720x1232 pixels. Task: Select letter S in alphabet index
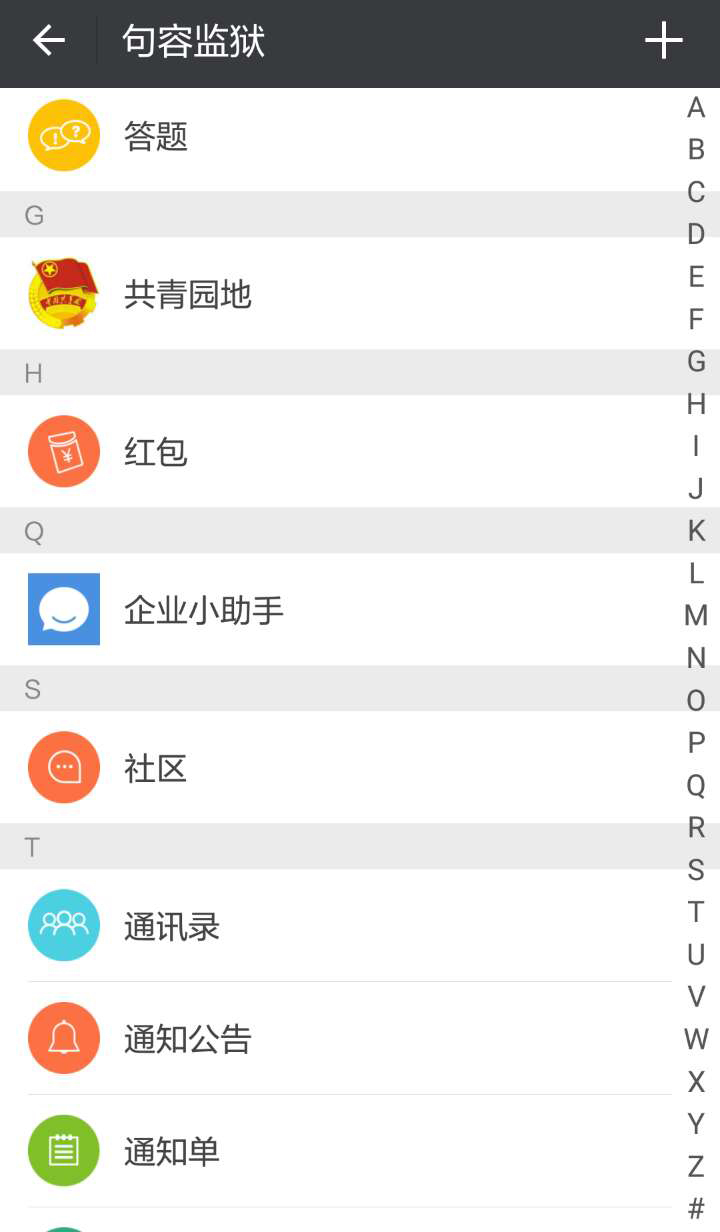(x=696, y=870)
